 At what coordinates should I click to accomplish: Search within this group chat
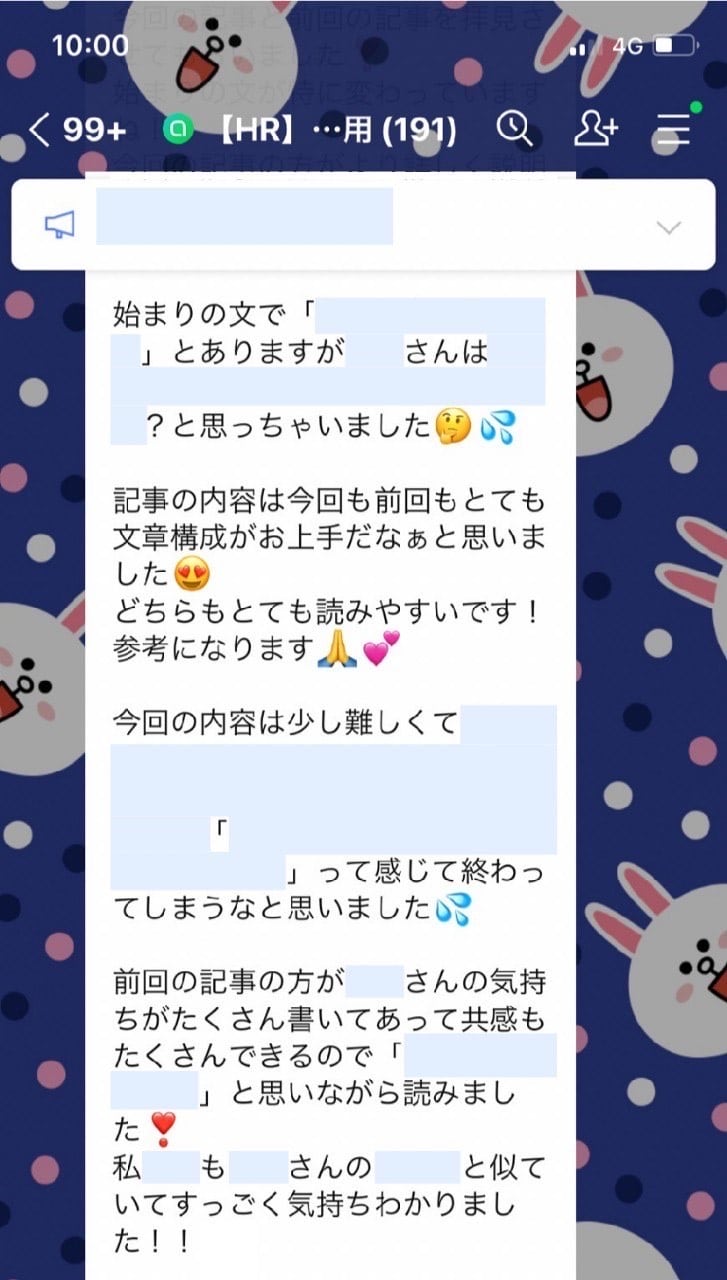(x=515, y=129)
